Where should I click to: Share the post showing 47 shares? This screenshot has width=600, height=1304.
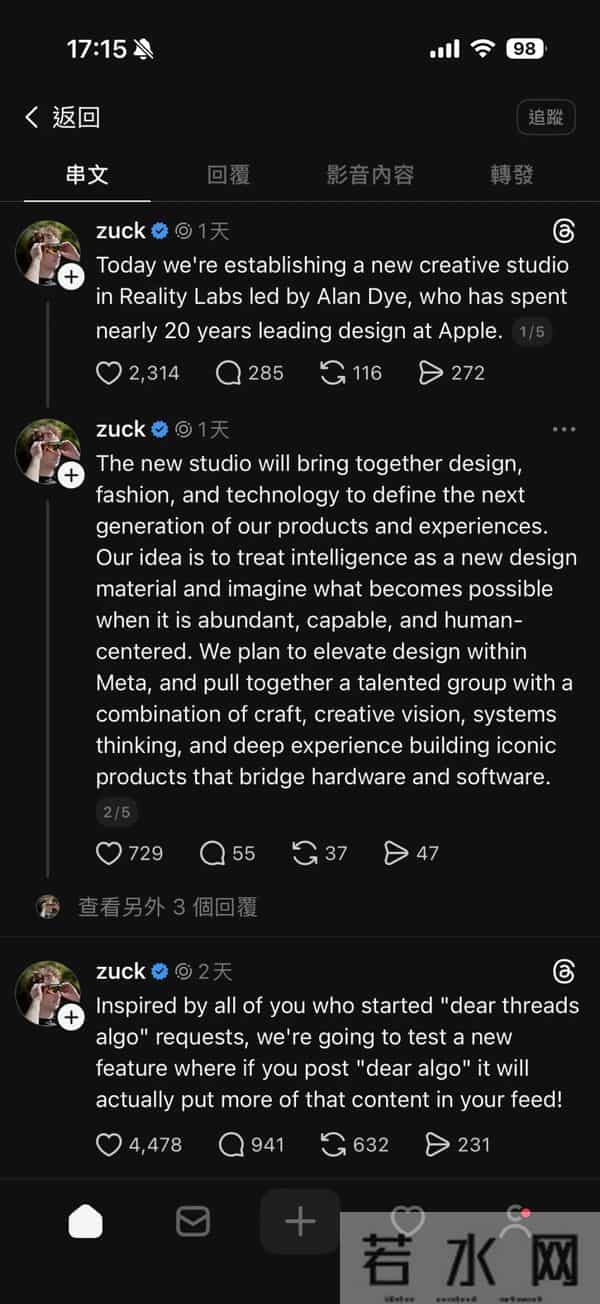396,853
